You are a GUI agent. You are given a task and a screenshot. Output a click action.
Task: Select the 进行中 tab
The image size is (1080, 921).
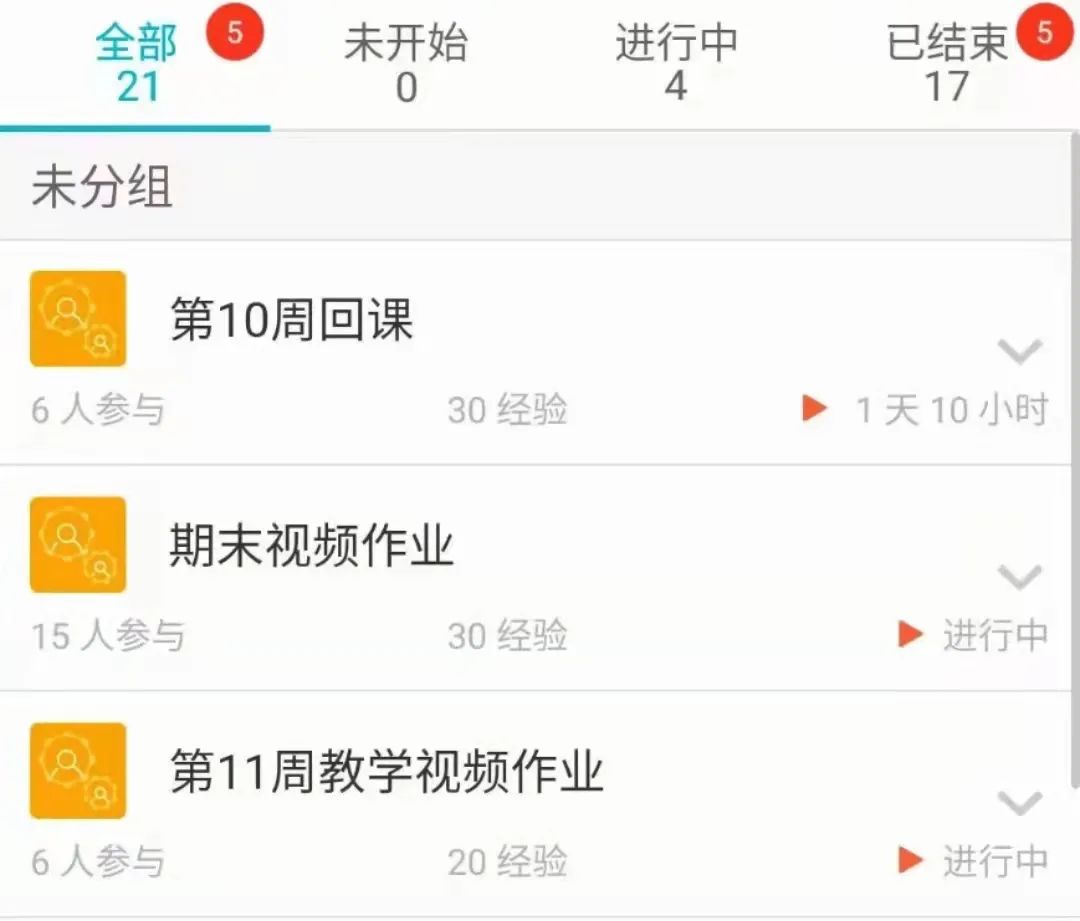(x=676, y=65)
